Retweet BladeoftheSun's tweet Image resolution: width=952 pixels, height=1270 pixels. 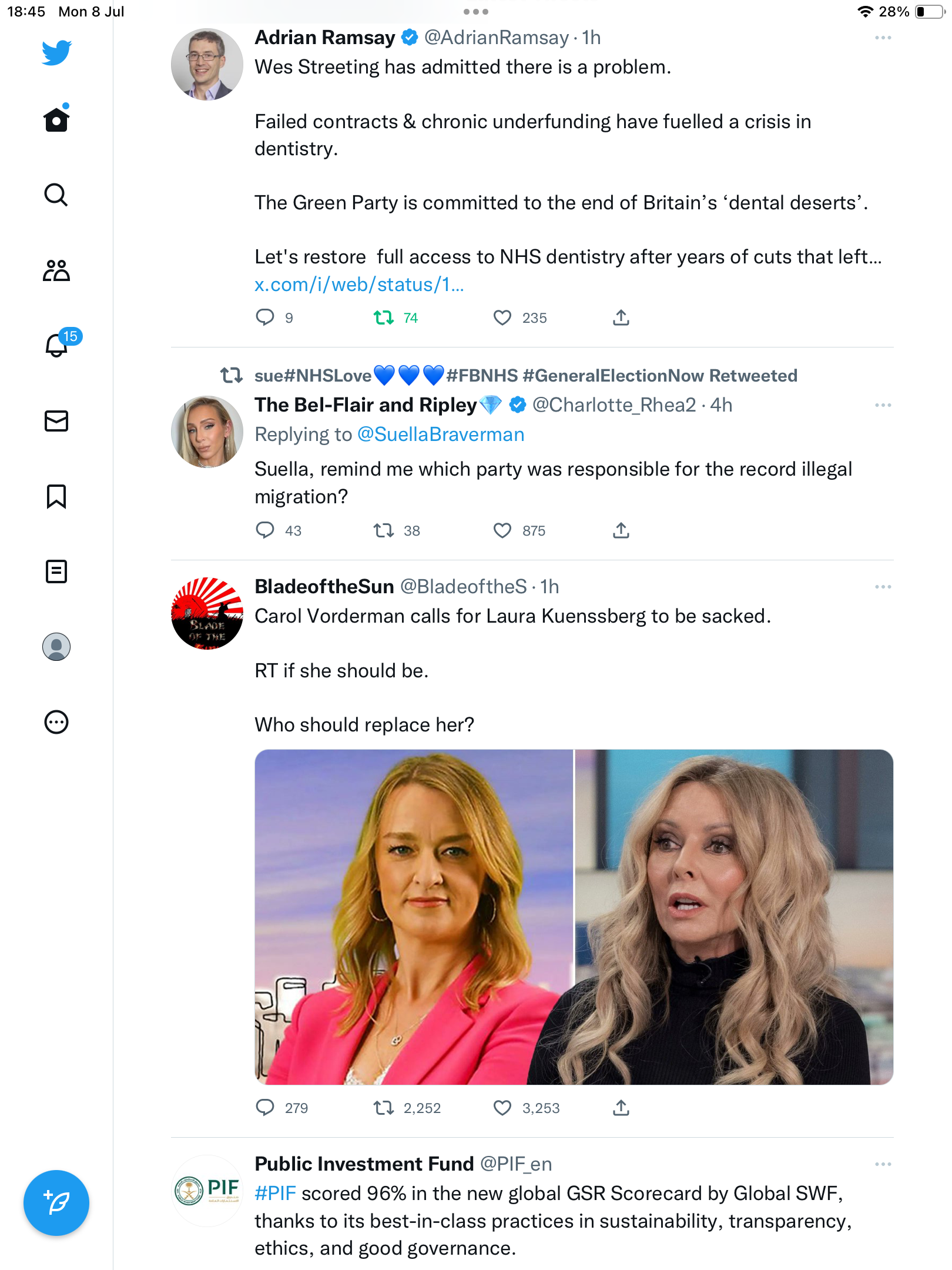pyautogui.click(x=384, y=1108)
